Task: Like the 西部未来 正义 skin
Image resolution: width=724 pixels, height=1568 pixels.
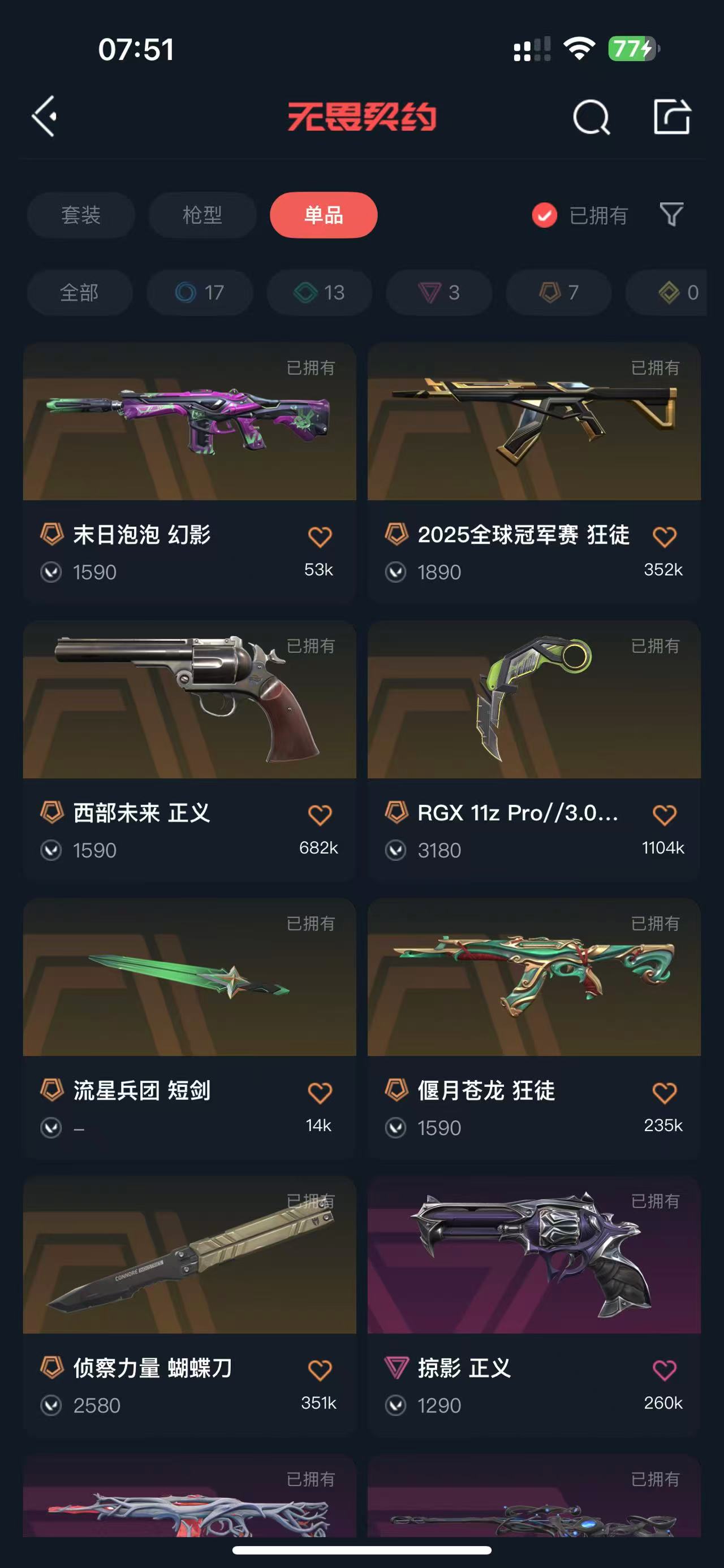Action: tap(320, 815)
